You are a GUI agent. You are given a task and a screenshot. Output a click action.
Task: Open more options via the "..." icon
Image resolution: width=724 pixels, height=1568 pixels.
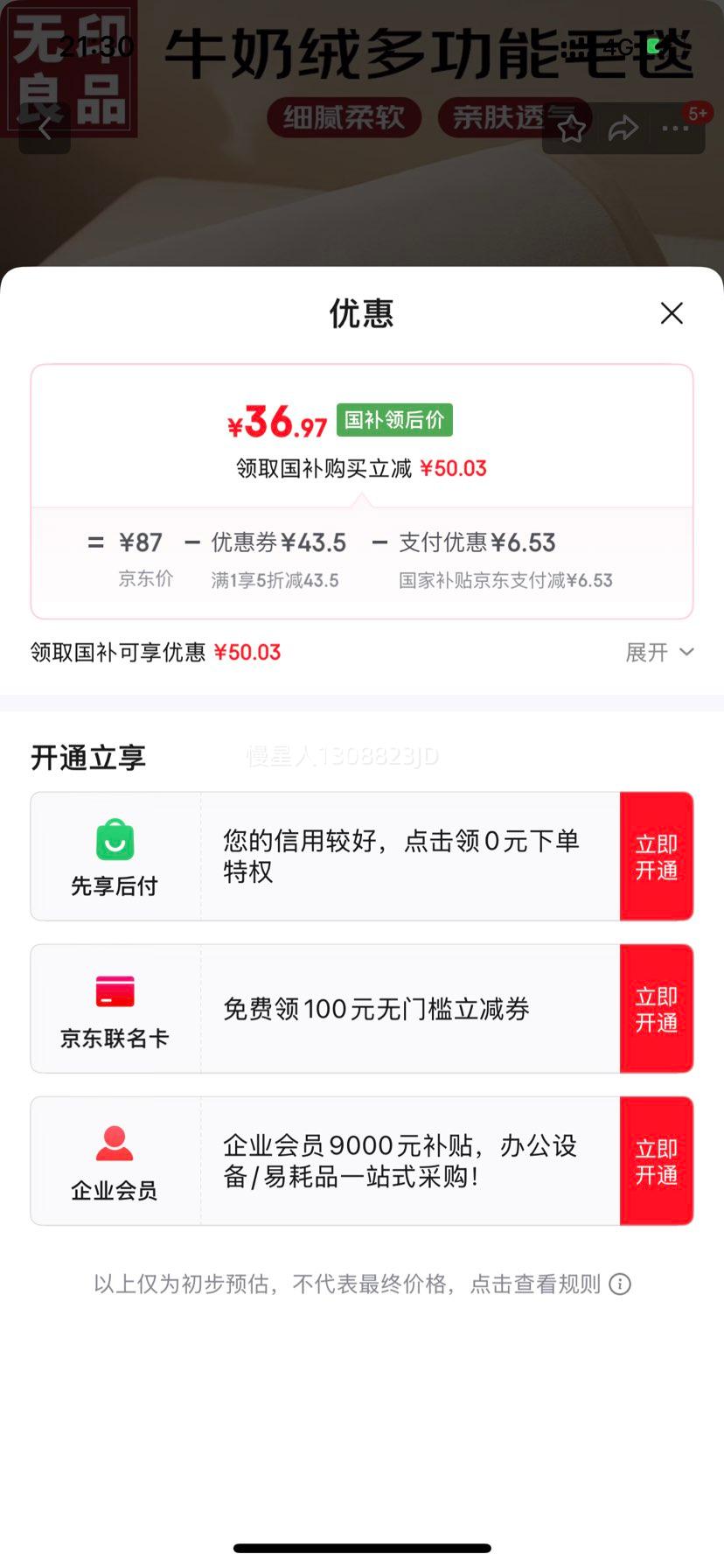(x=675, y=128)
